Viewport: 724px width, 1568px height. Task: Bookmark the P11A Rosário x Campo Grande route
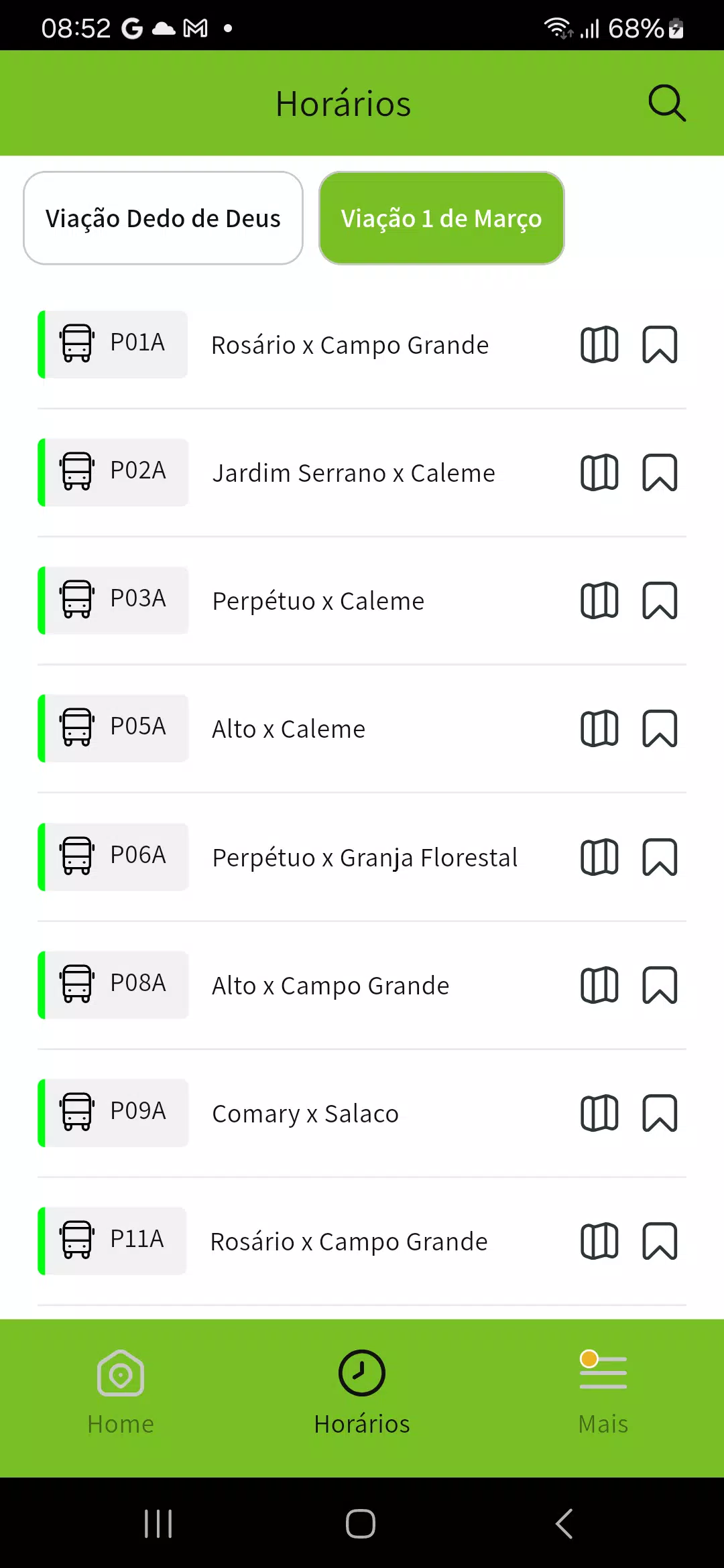pyautogui.click(x=660, y=1241)
